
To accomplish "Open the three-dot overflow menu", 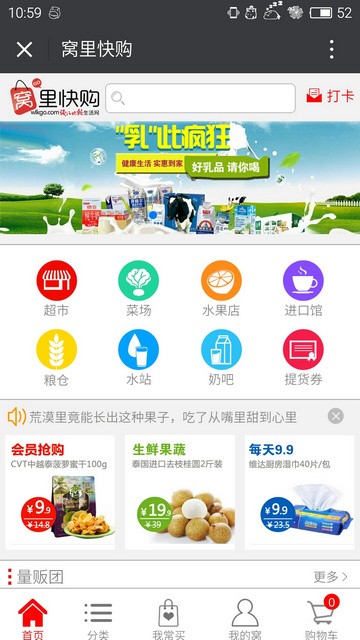I will pos(331,50).
